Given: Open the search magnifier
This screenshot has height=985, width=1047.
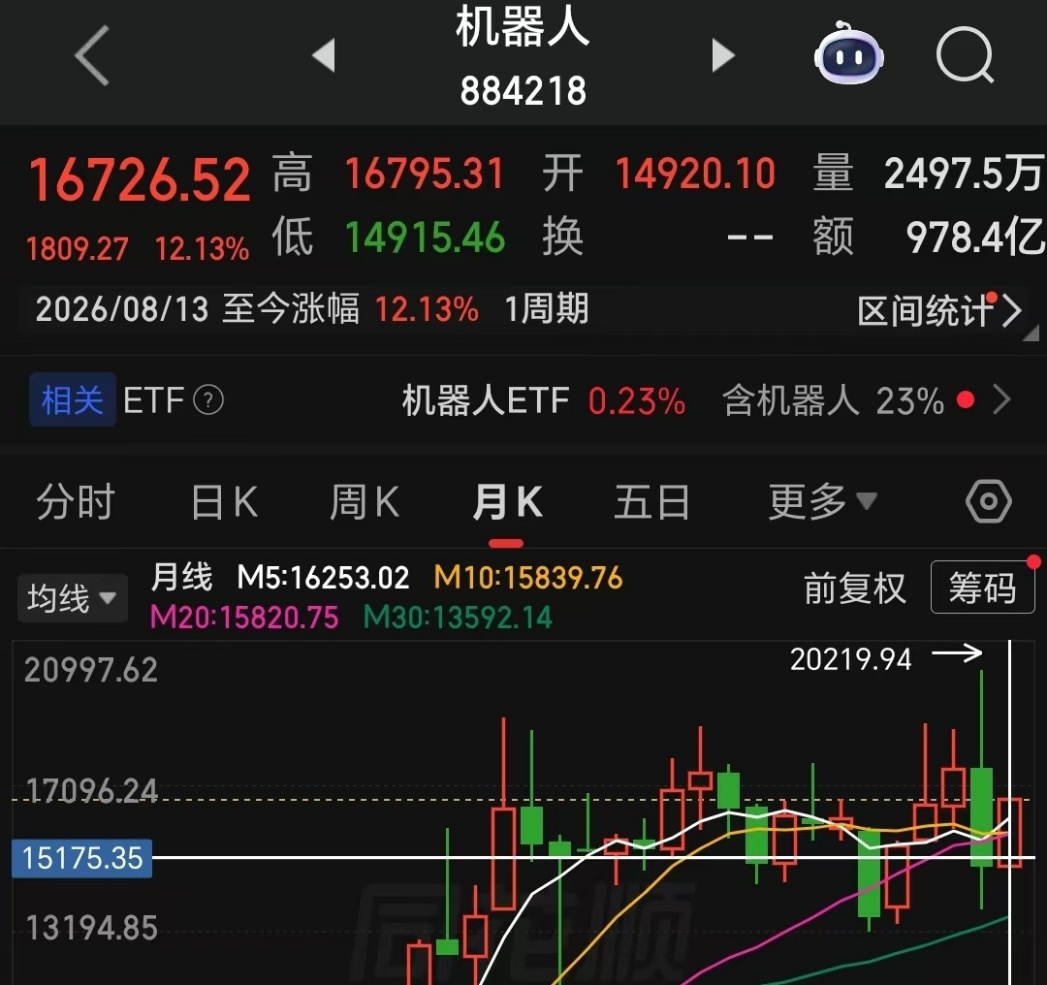Looking at the screenshot, I should coord(966,55).
